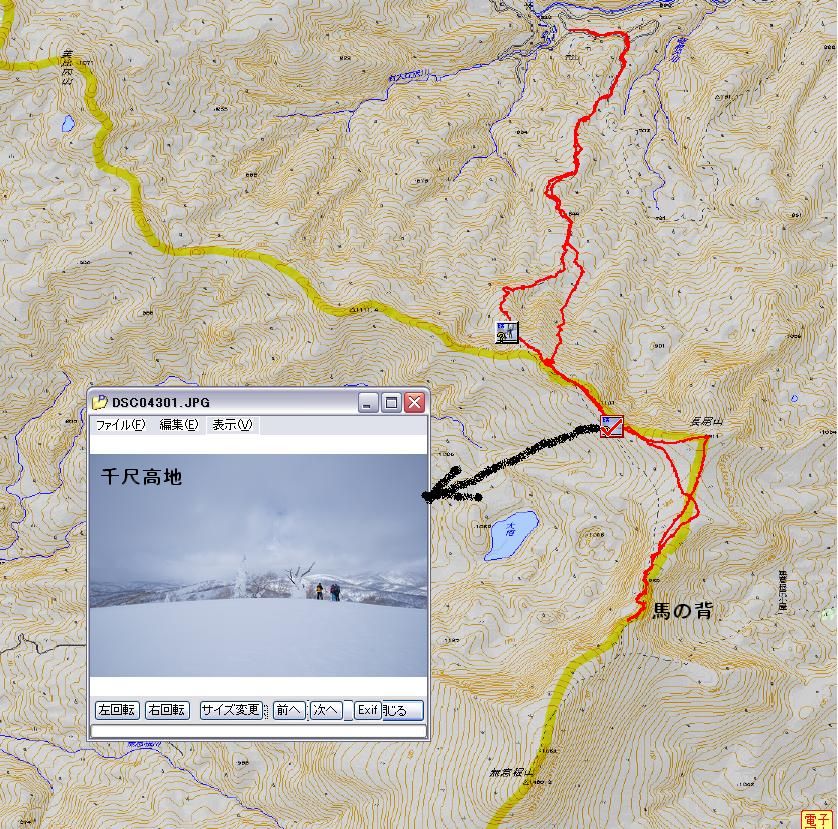838x829 pixels.
Task: Open the 編集 menu
Action: tap(179, 425)
